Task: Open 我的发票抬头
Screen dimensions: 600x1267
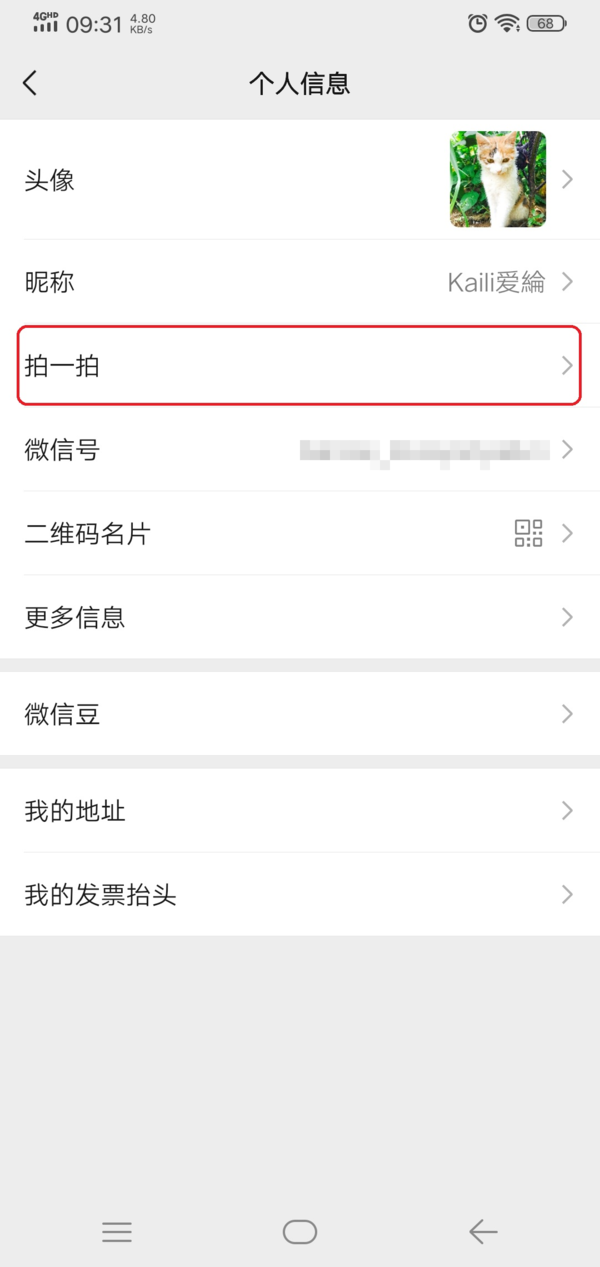Action: [300, 894]
